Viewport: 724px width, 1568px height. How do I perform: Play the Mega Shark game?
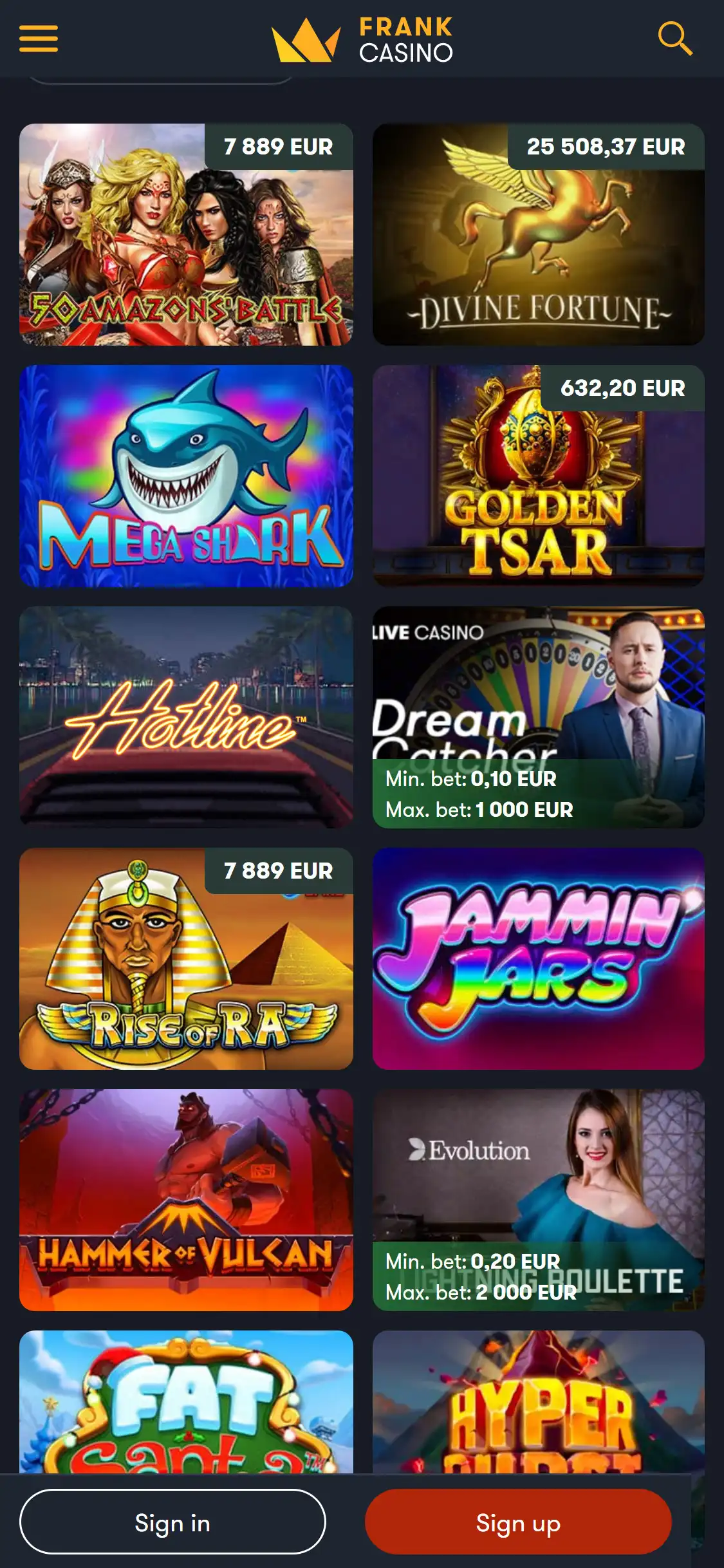click(186, 476)
